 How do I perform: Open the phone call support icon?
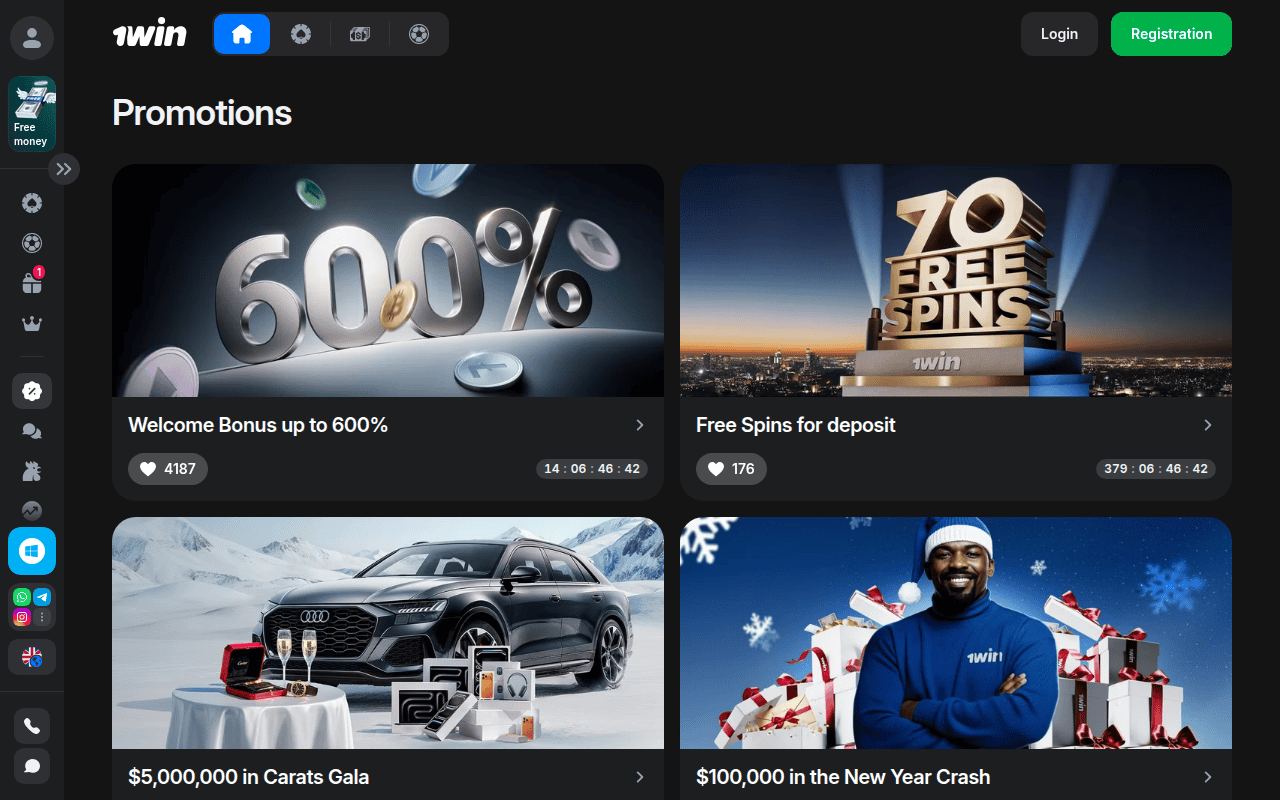click(32, 726)
